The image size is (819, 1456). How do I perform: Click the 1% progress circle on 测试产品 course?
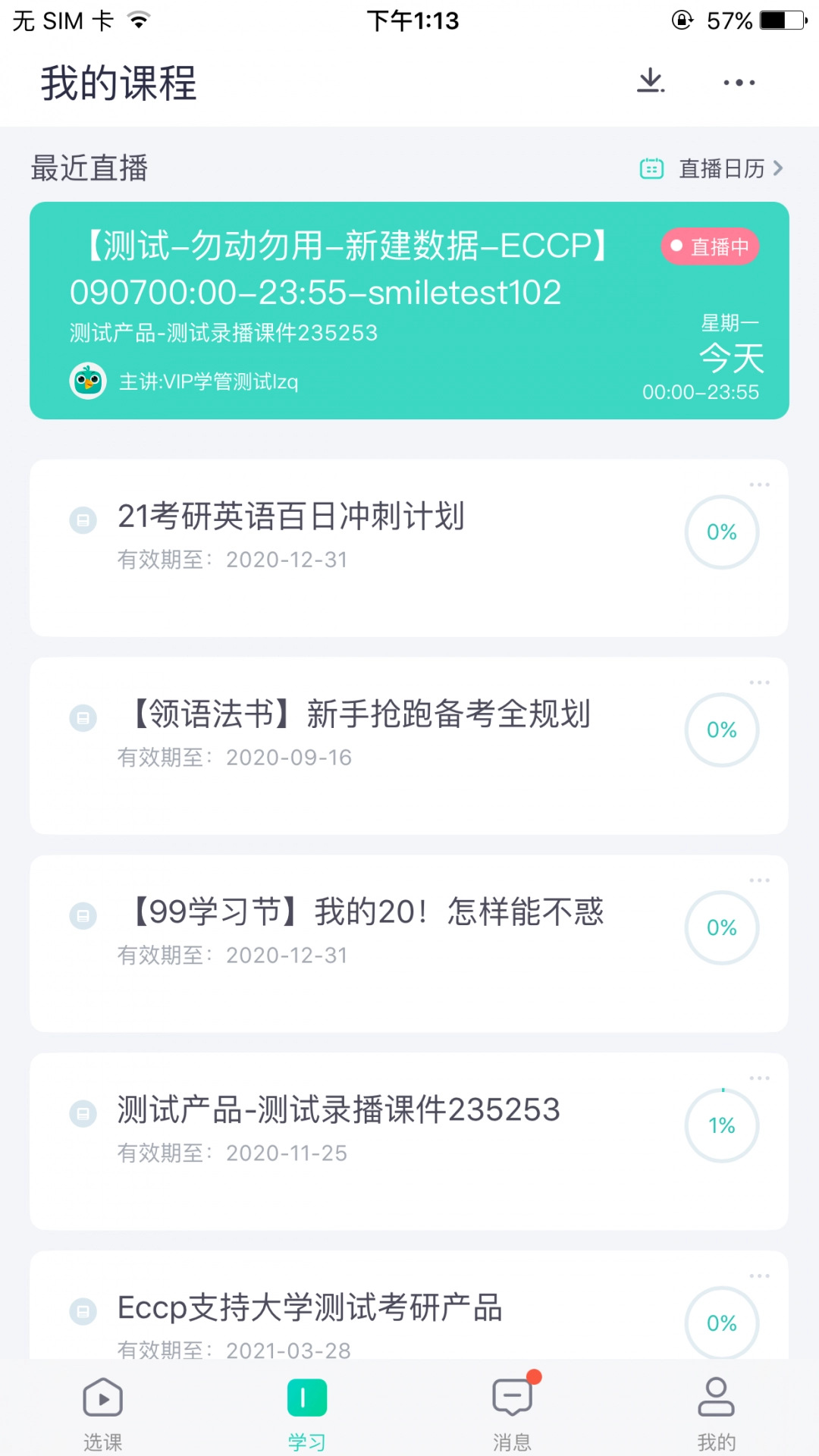[721, 1125]
